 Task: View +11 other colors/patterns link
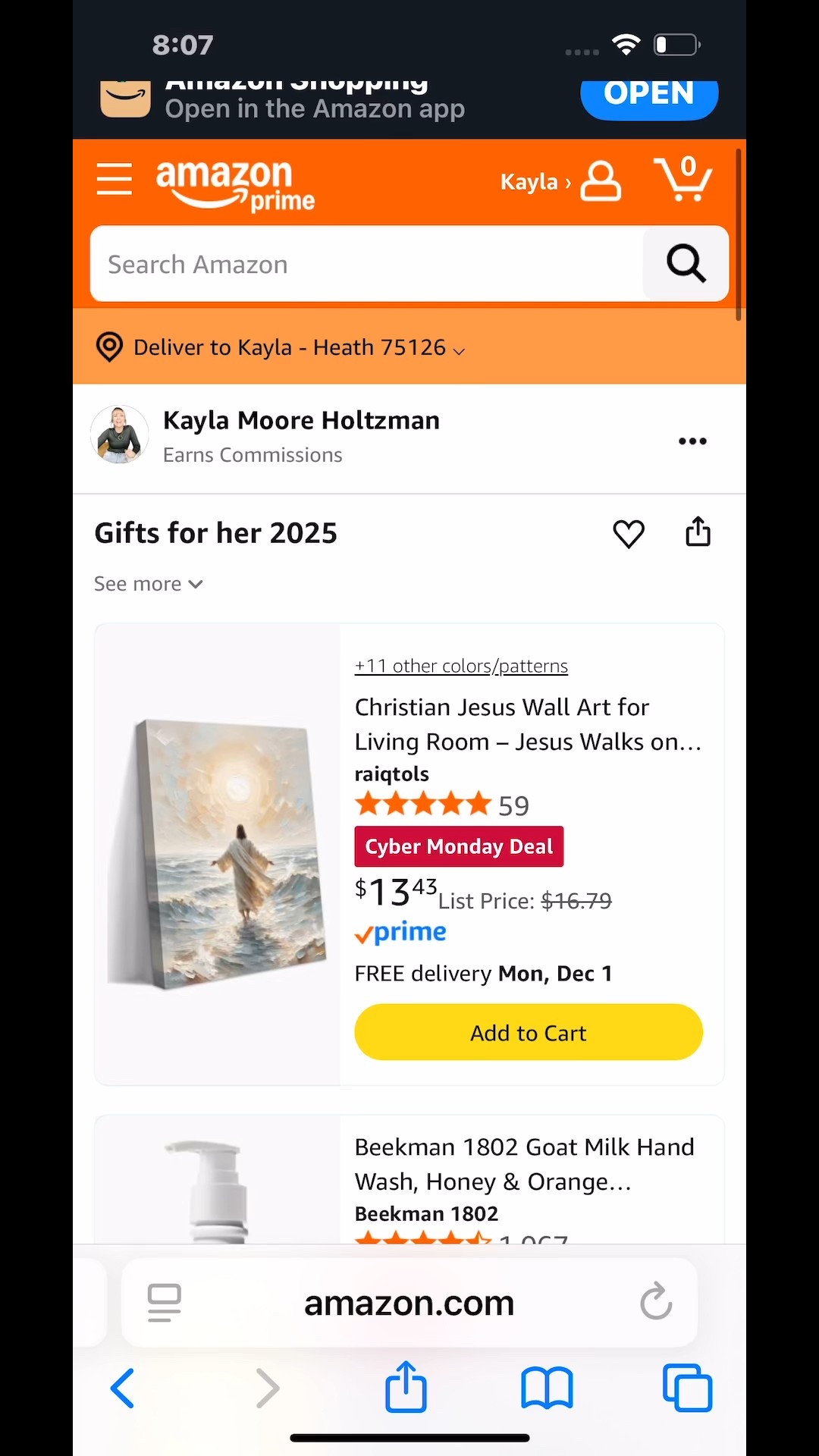point(461,665)
